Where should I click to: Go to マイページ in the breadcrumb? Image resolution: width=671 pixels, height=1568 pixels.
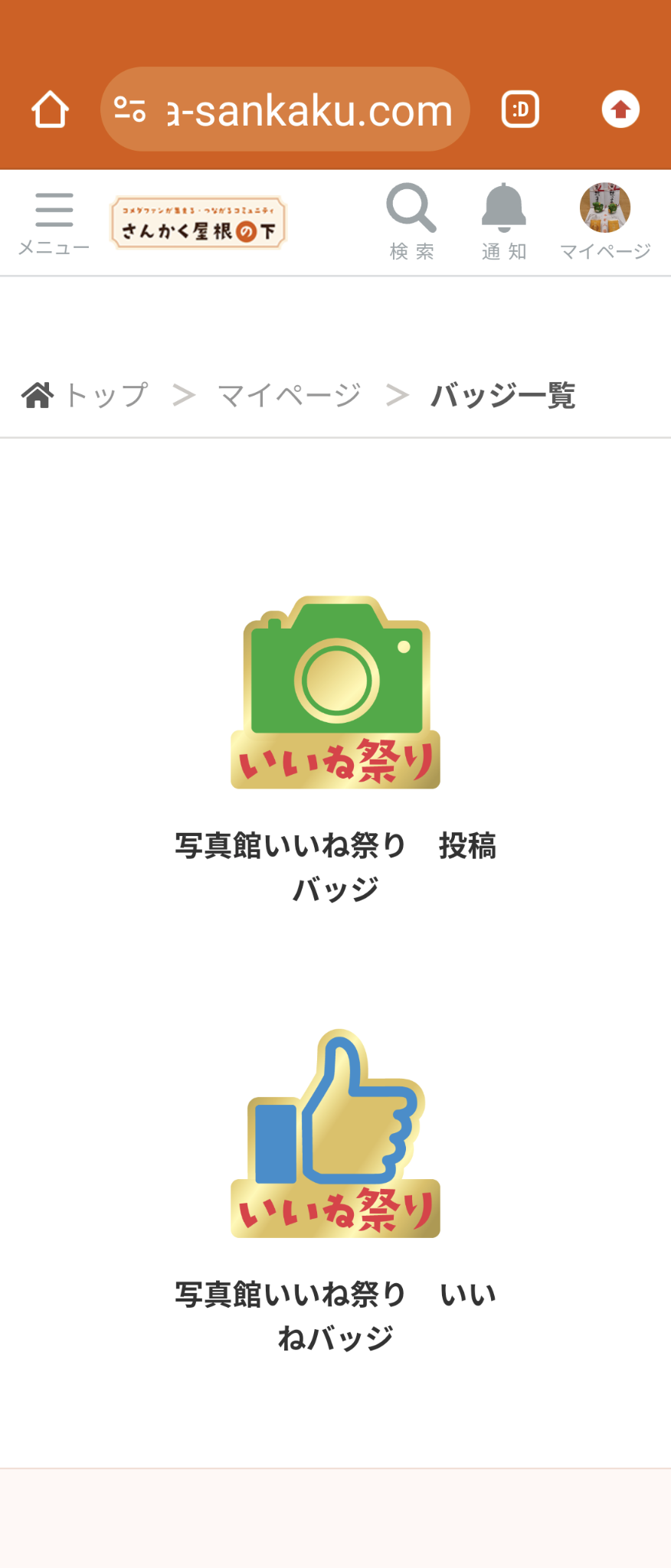pyautogui.click(x=289, y=396)
